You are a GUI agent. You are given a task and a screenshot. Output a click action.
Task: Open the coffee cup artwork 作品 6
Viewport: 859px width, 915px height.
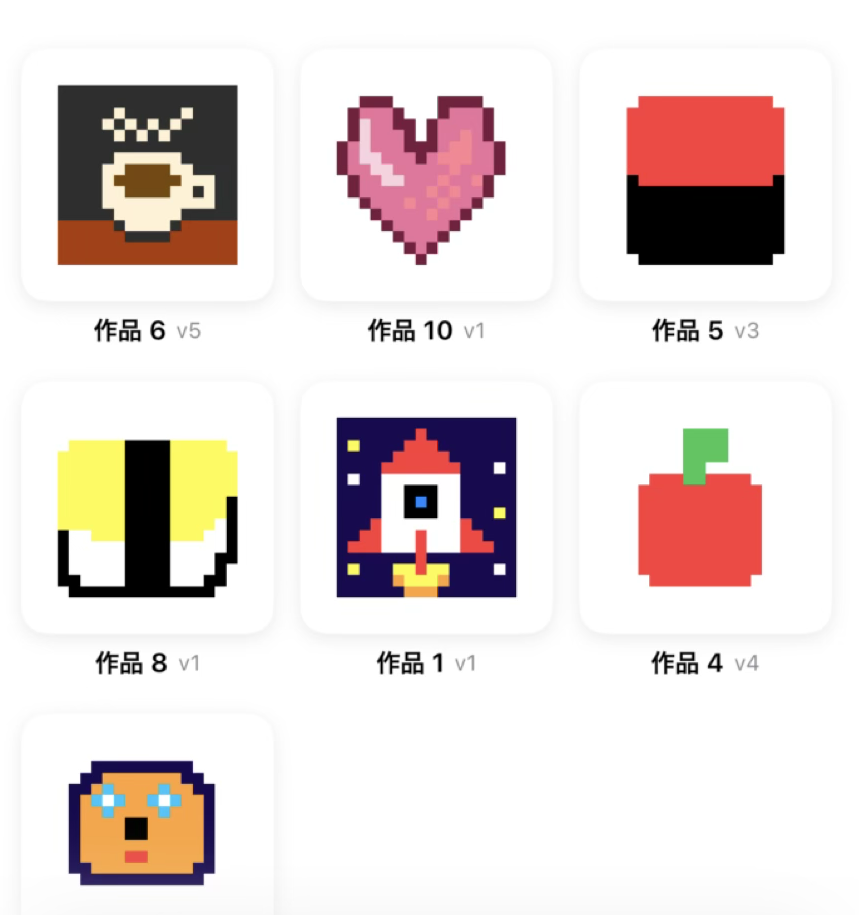[147, 175]
